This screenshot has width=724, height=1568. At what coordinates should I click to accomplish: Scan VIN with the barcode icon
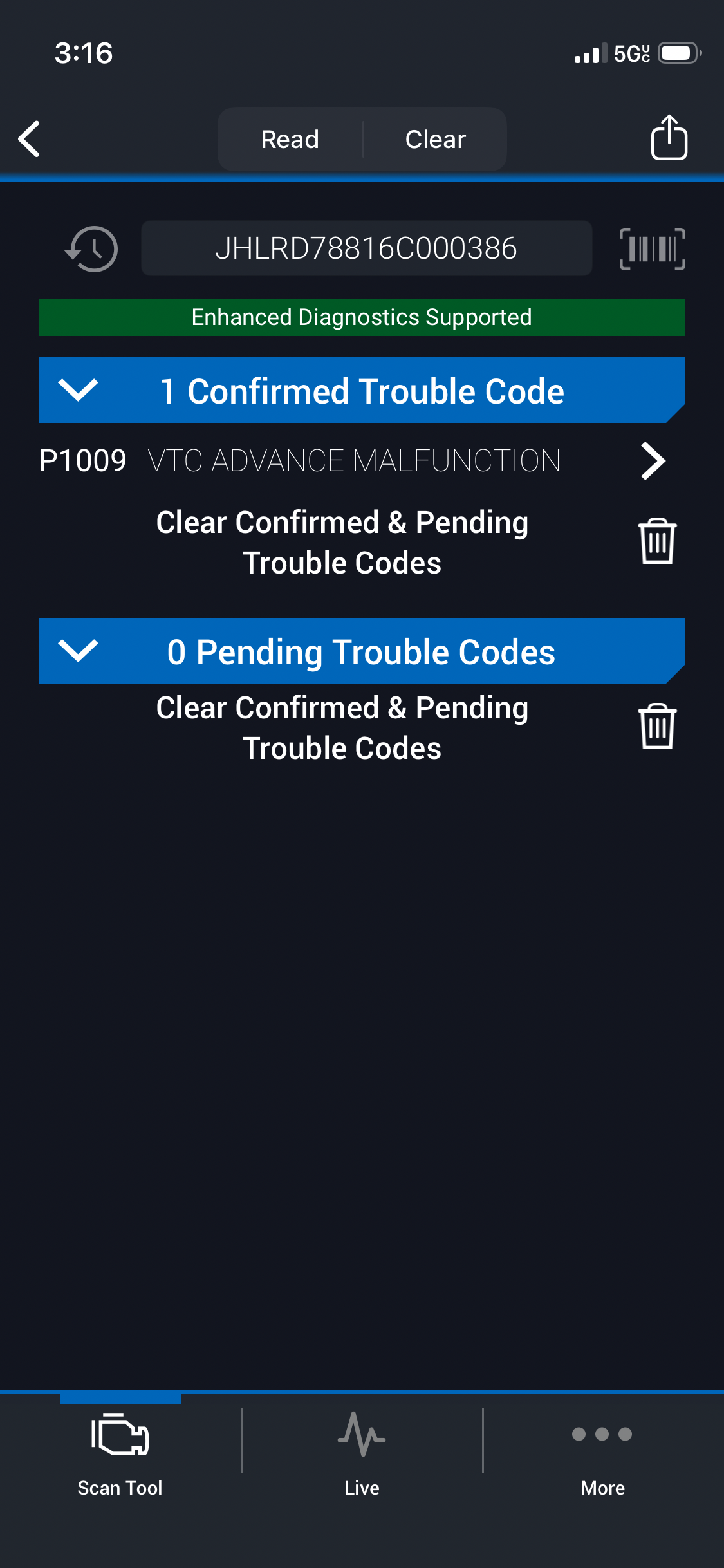pyautogui.click(x=652, y=249)
